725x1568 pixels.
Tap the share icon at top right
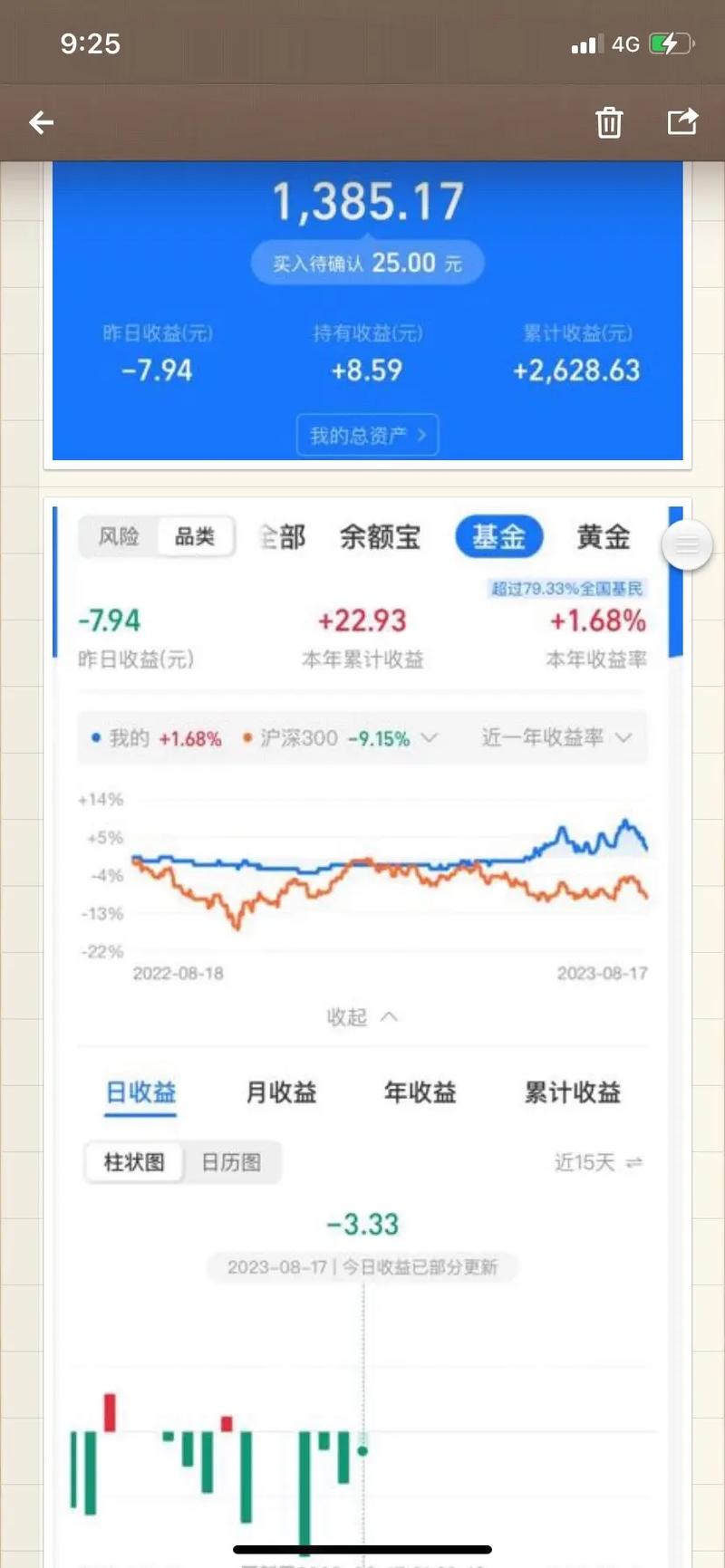[682, 121]
